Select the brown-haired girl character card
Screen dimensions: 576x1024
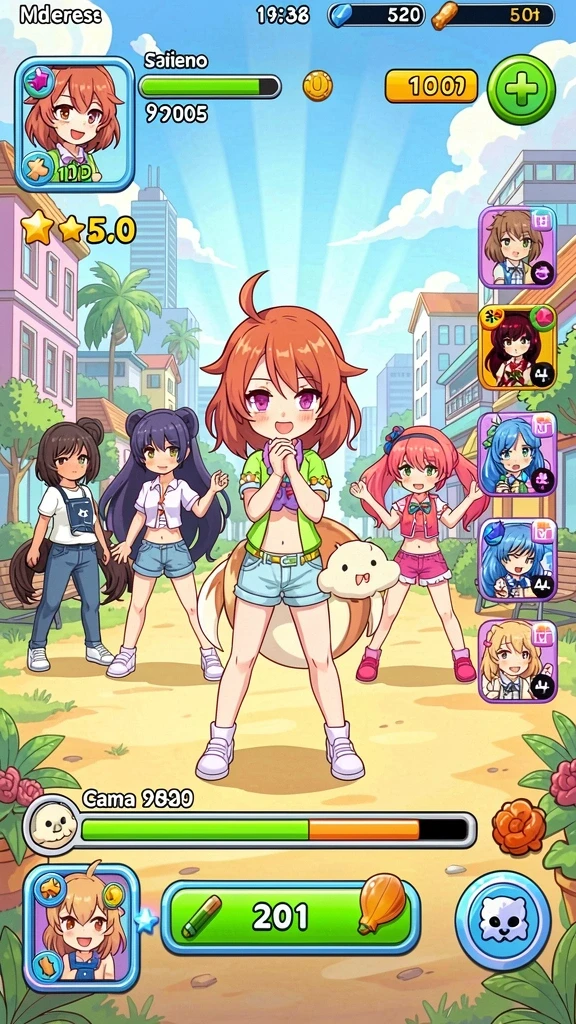(x=517, y=247)
